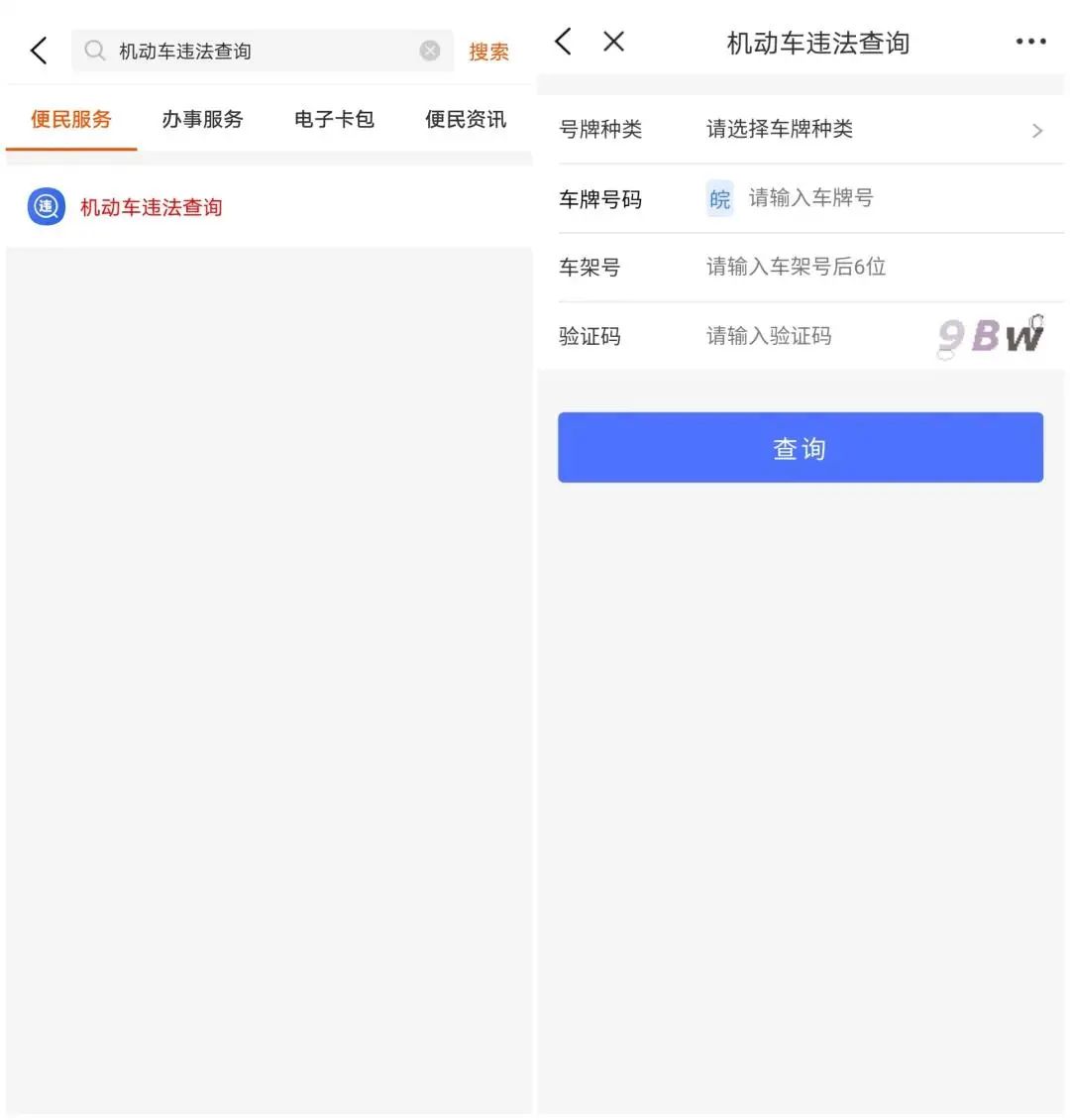This screenshot has height=1120, width=1070.
Task: Select the 便民服务 tab
Action: [x=70, y=118]
